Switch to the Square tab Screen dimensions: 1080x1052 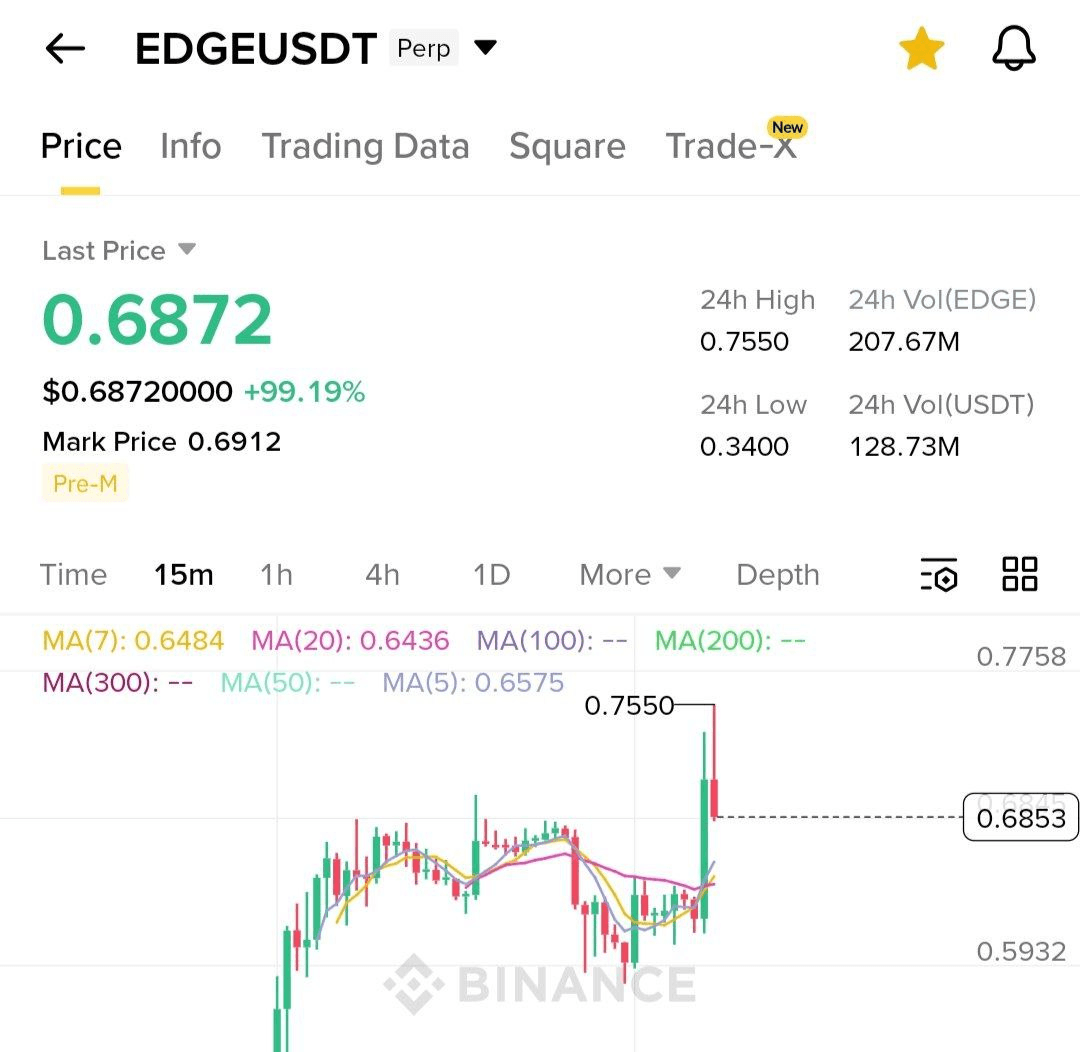(567, 146)
